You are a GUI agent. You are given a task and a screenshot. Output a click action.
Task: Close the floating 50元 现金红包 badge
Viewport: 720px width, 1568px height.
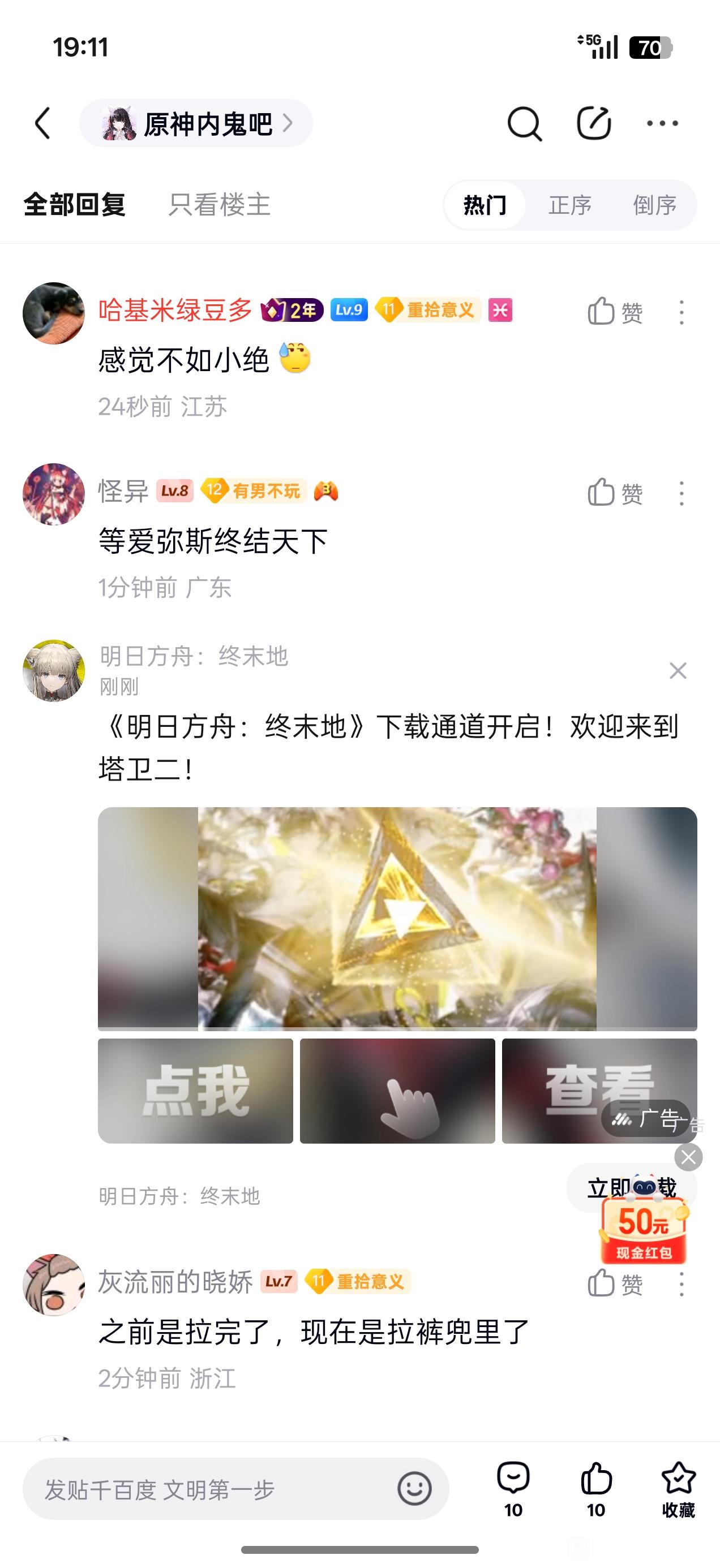tap(688, 1157)
